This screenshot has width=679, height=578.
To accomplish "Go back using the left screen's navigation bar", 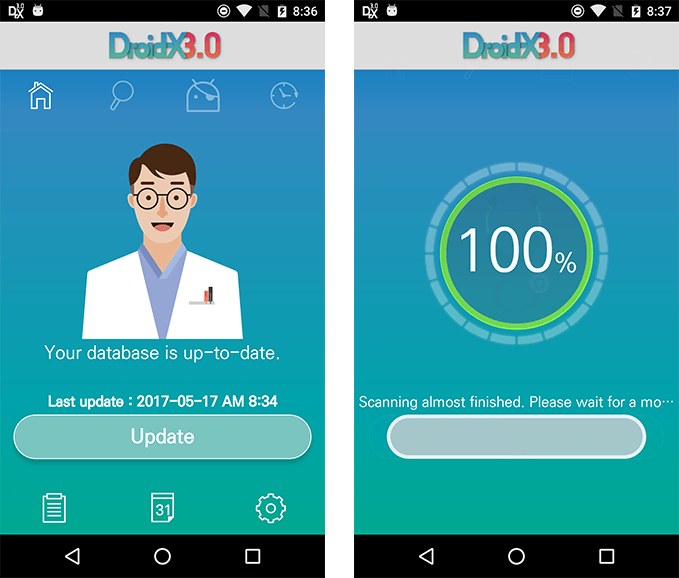I will tap(72, 556).
